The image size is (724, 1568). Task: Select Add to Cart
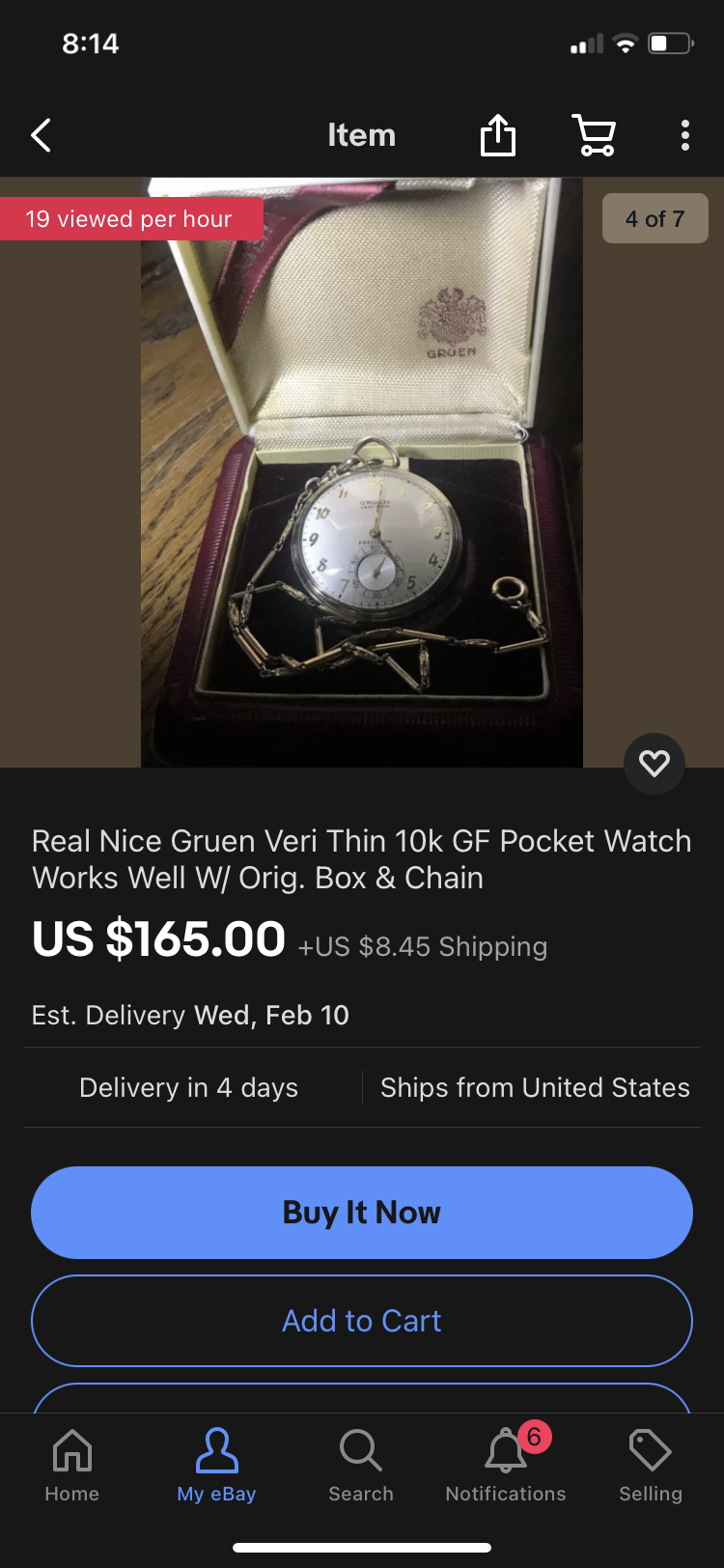click(362, 1321)
